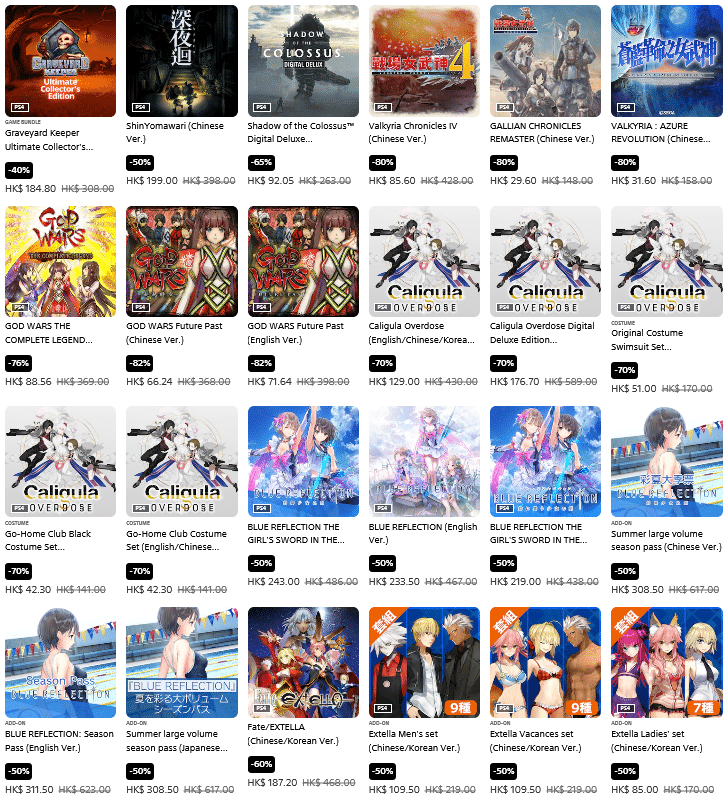Select GOD WARS Future Past (Chinese Ver.)
This screenshot has width=727, height=801.
pos(182,261)
